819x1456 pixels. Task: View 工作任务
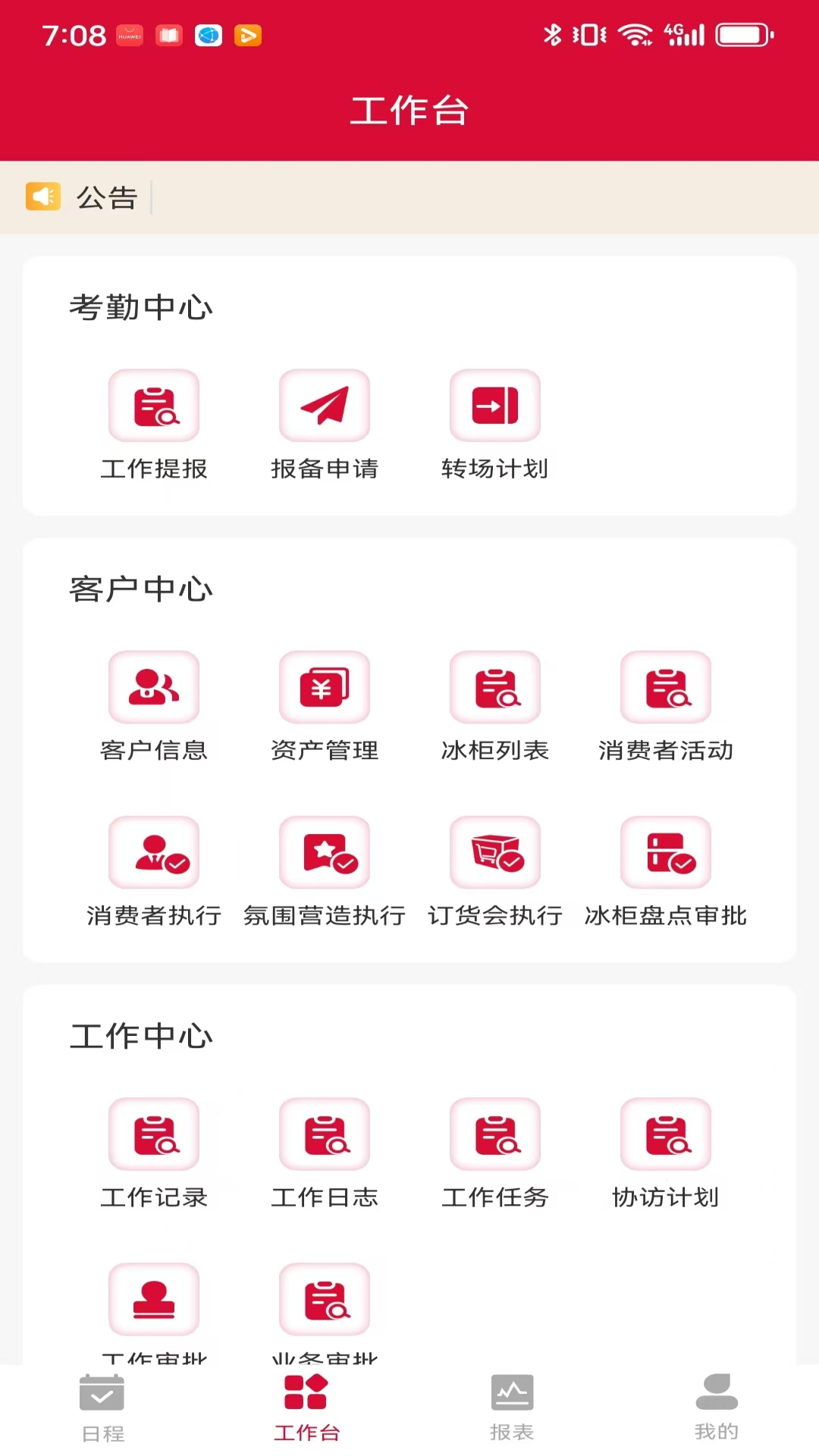495,1153
